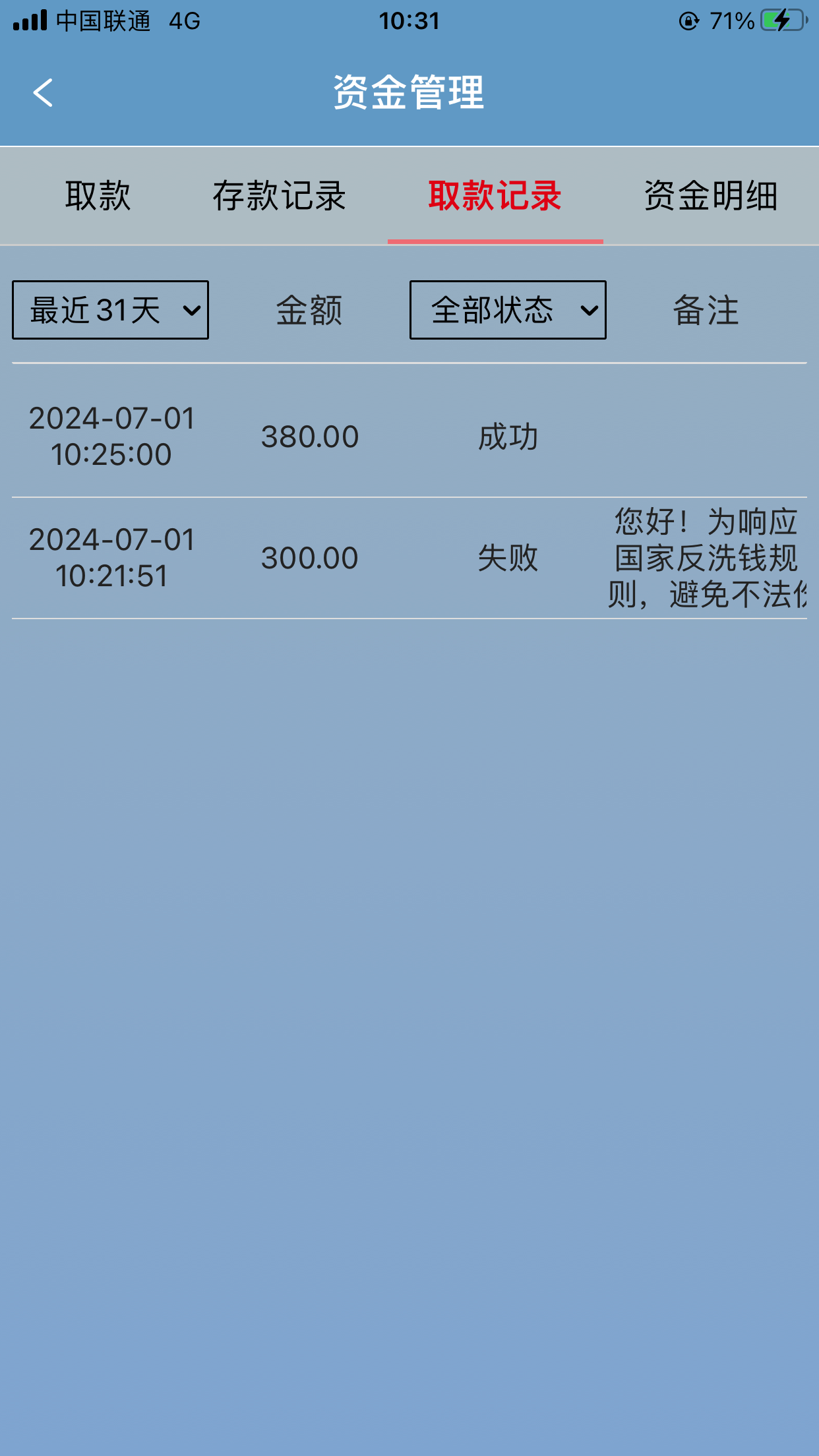Open the 全部状态 status filter dropdown
Viewport: 819px width, 1456px height.
click(507, 310)
